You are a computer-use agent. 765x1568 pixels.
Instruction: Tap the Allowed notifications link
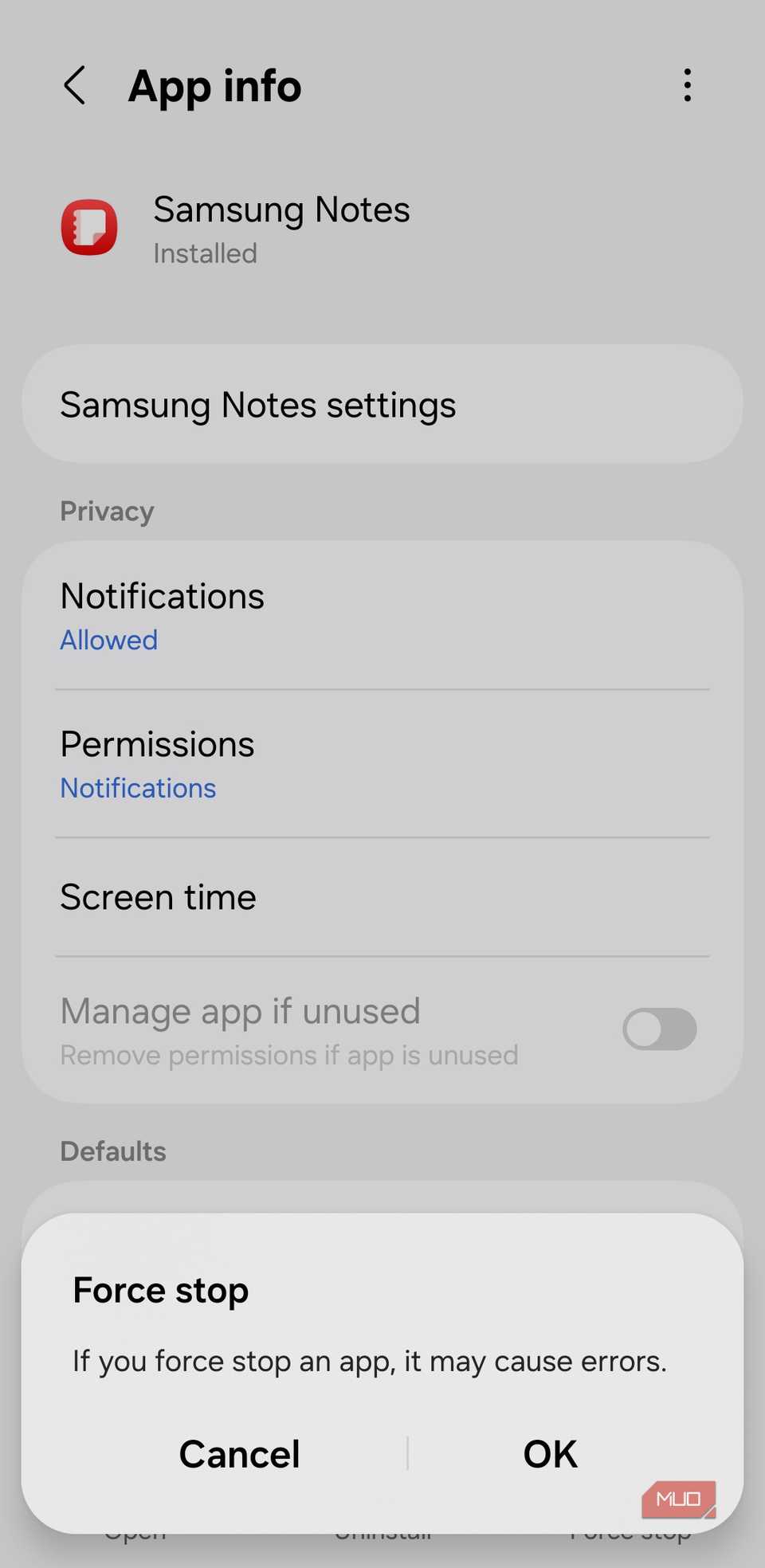108,640
